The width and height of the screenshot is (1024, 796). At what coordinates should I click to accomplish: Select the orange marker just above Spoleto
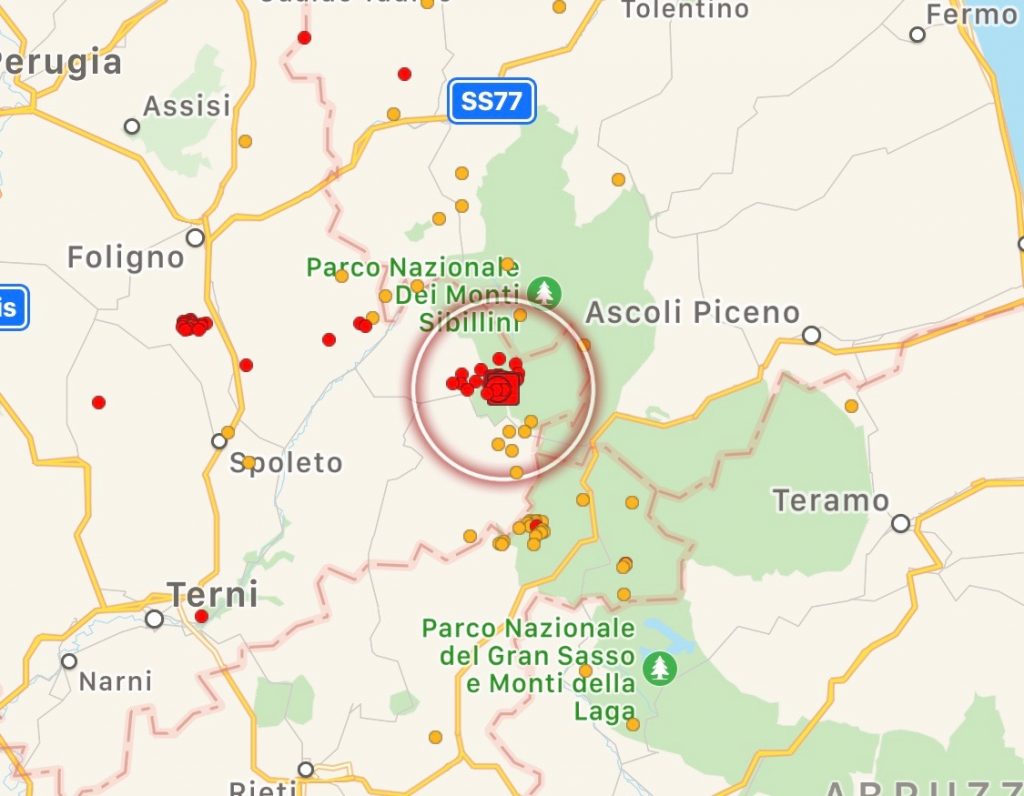coord(228,433)
